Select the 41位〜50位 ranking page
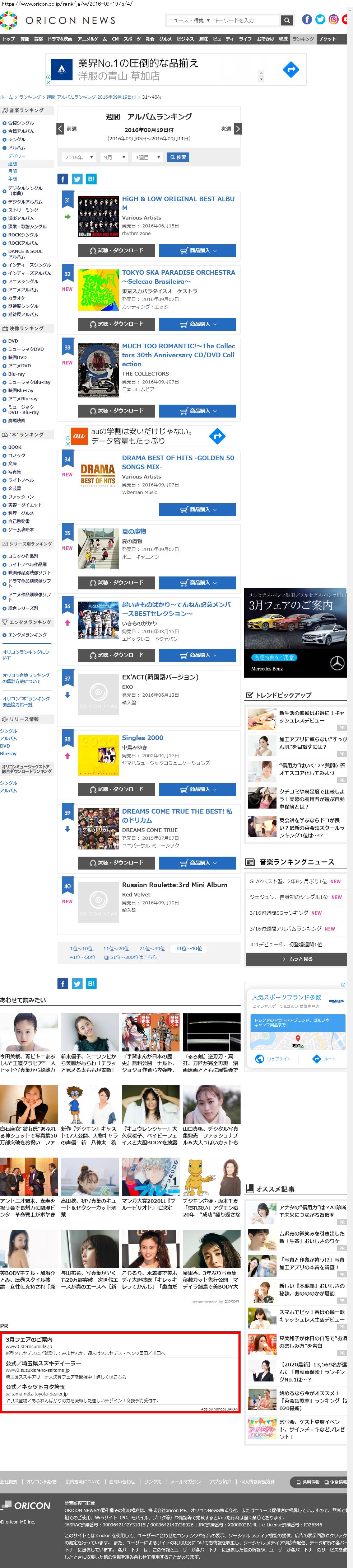This screenshot has width=353, height=1568. 82,957
